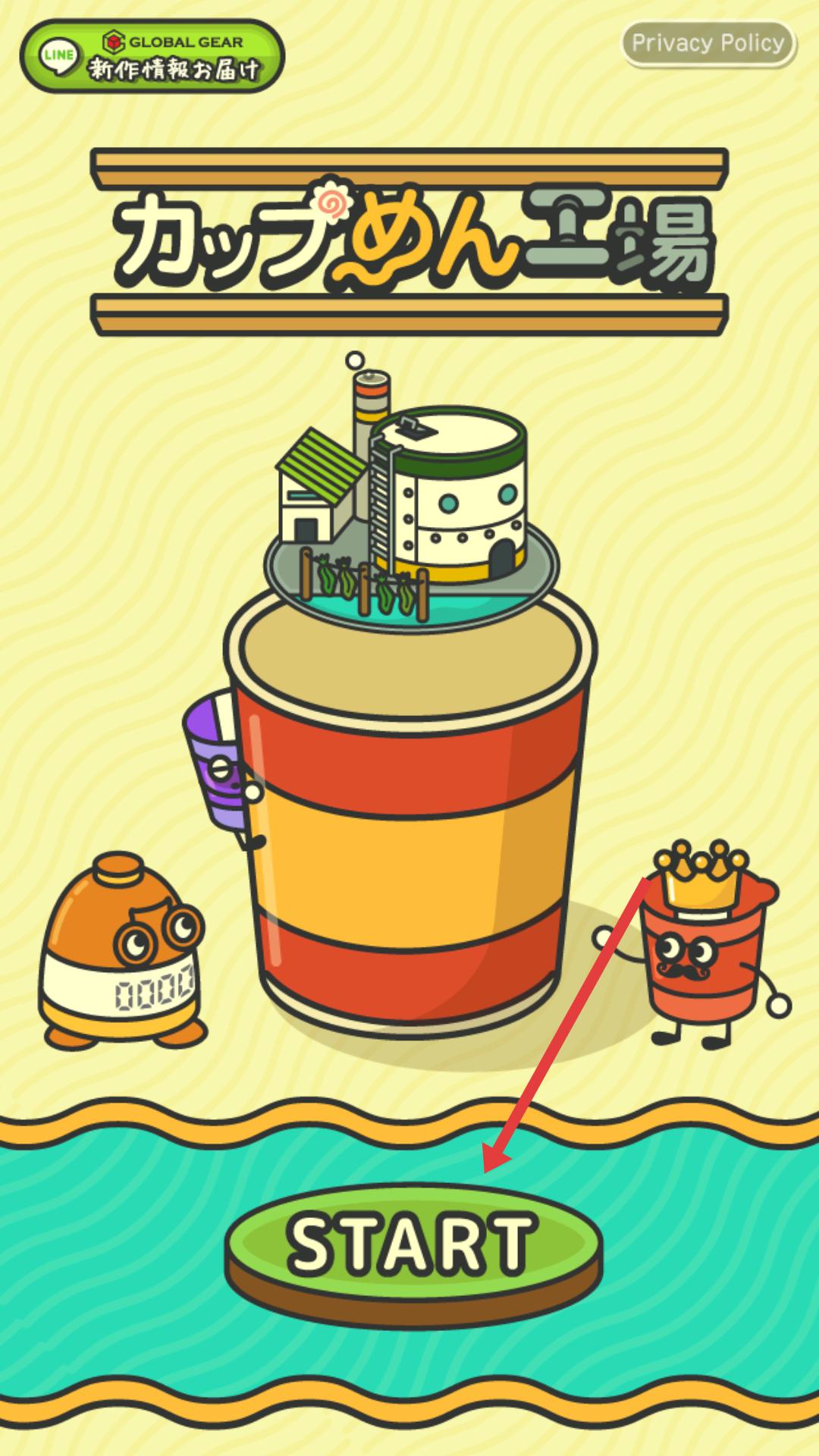
Task: Open the Global Gear LINE news button
Action: [x=152, y=57]
